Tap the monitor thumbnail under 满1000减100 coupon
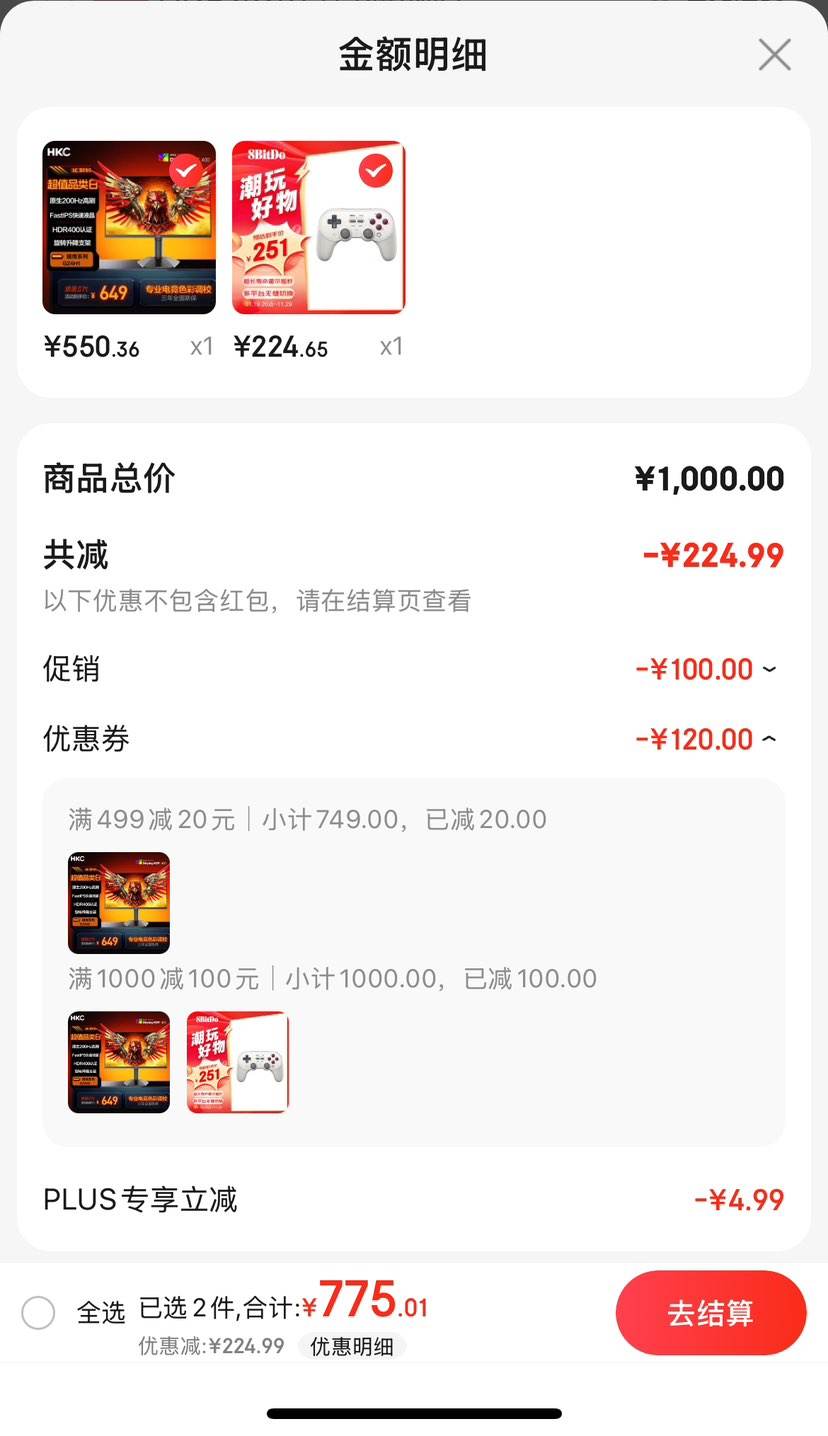This screenshot has width=828, height=1436. point(118,1062)
